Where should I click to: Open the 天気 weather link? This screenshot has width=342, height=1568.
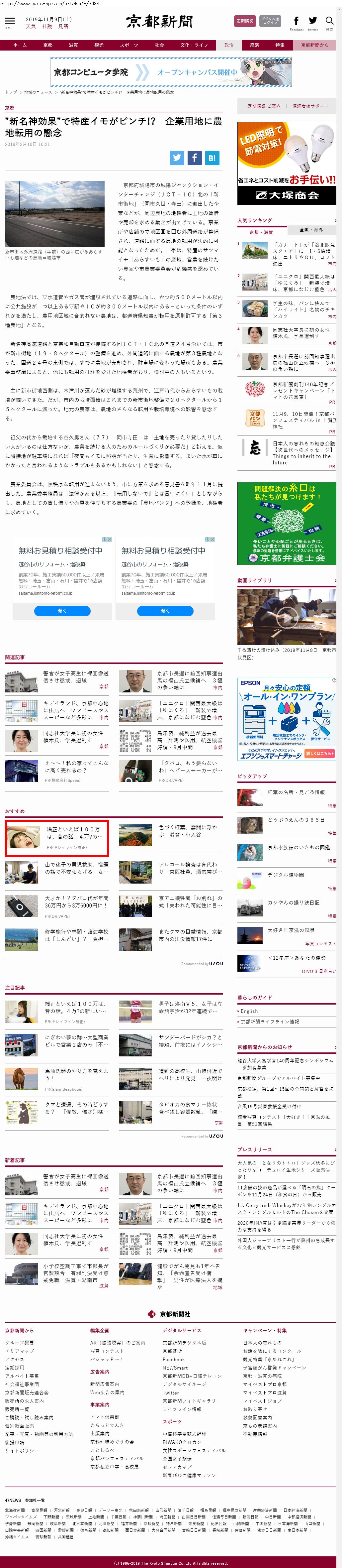(31, 27)
